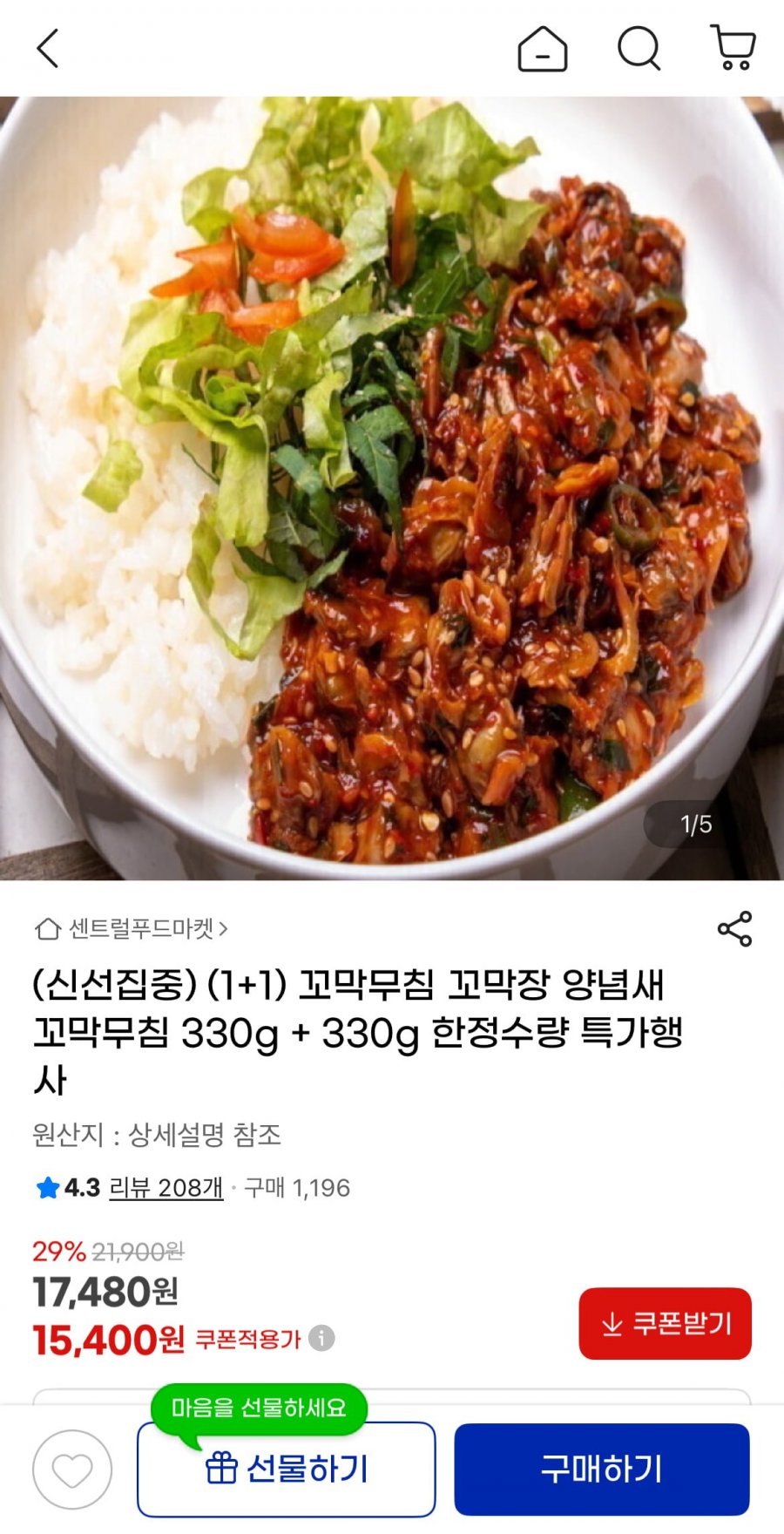This screenshot has width=784, height=1534.
Task: Open the main product photo
Action: pos(392,488)
